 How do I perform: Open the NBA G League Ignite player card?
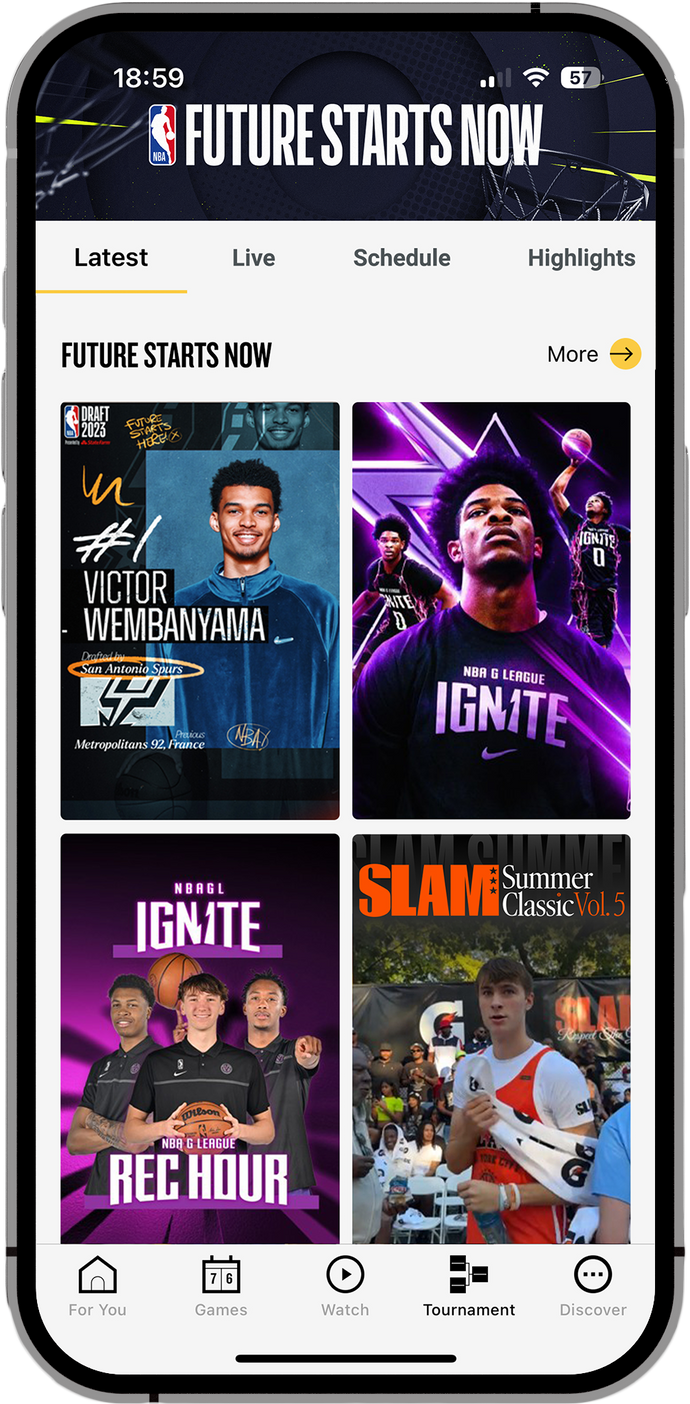491,611
